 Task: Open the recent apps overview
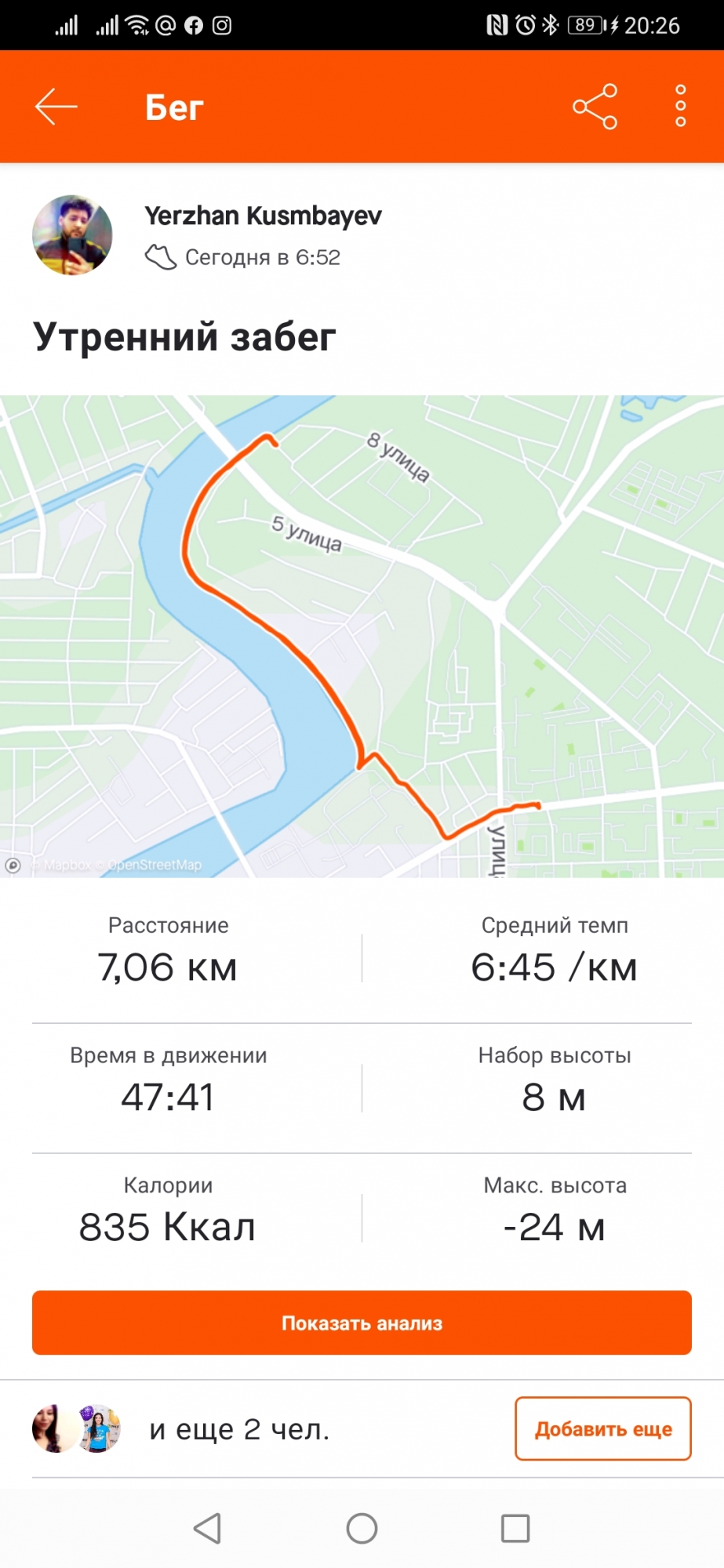(515, 1528)
